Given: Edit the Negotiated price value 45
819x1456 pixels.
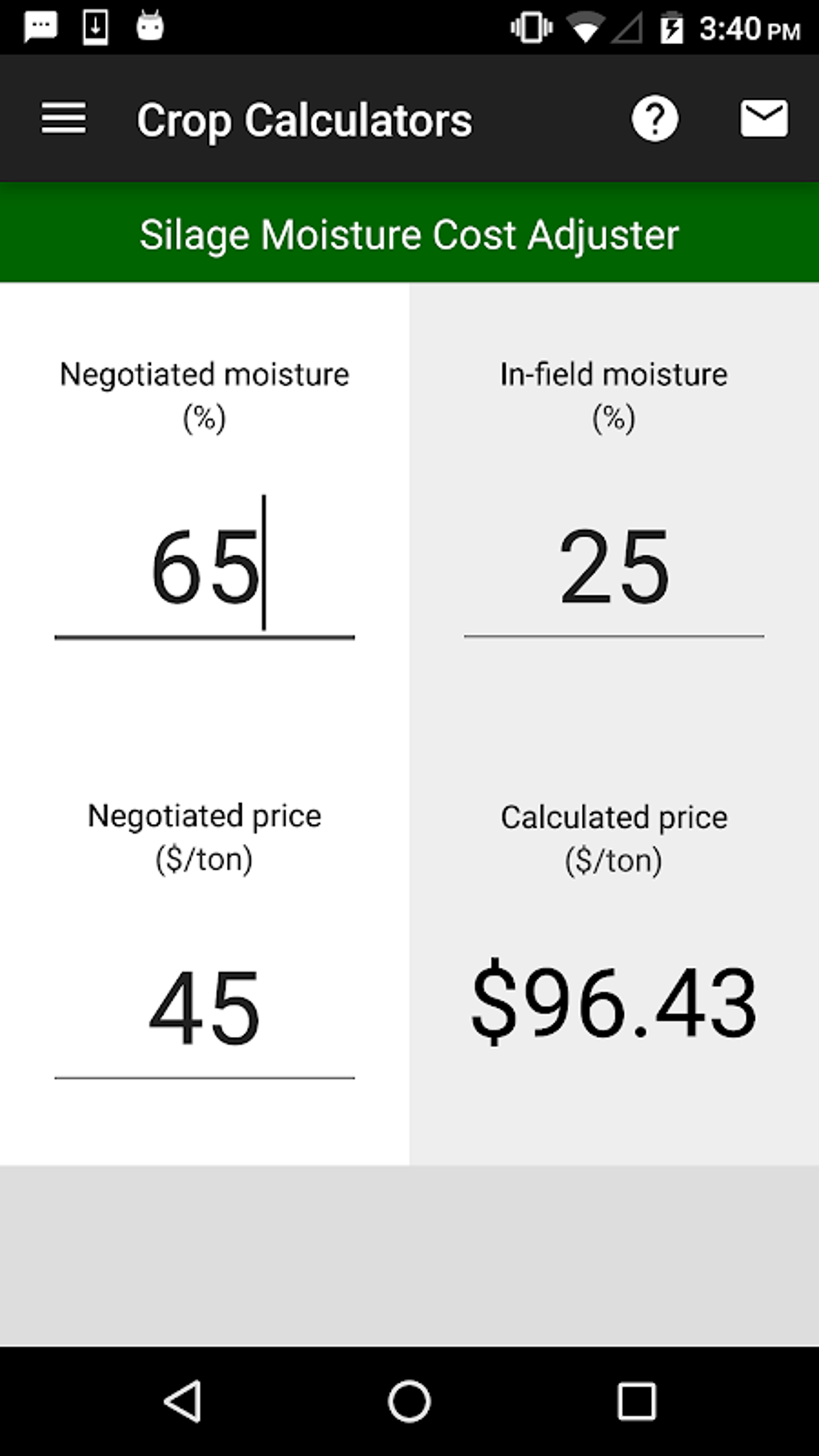Looking at the screenshot, I should tap(205, 1008).
